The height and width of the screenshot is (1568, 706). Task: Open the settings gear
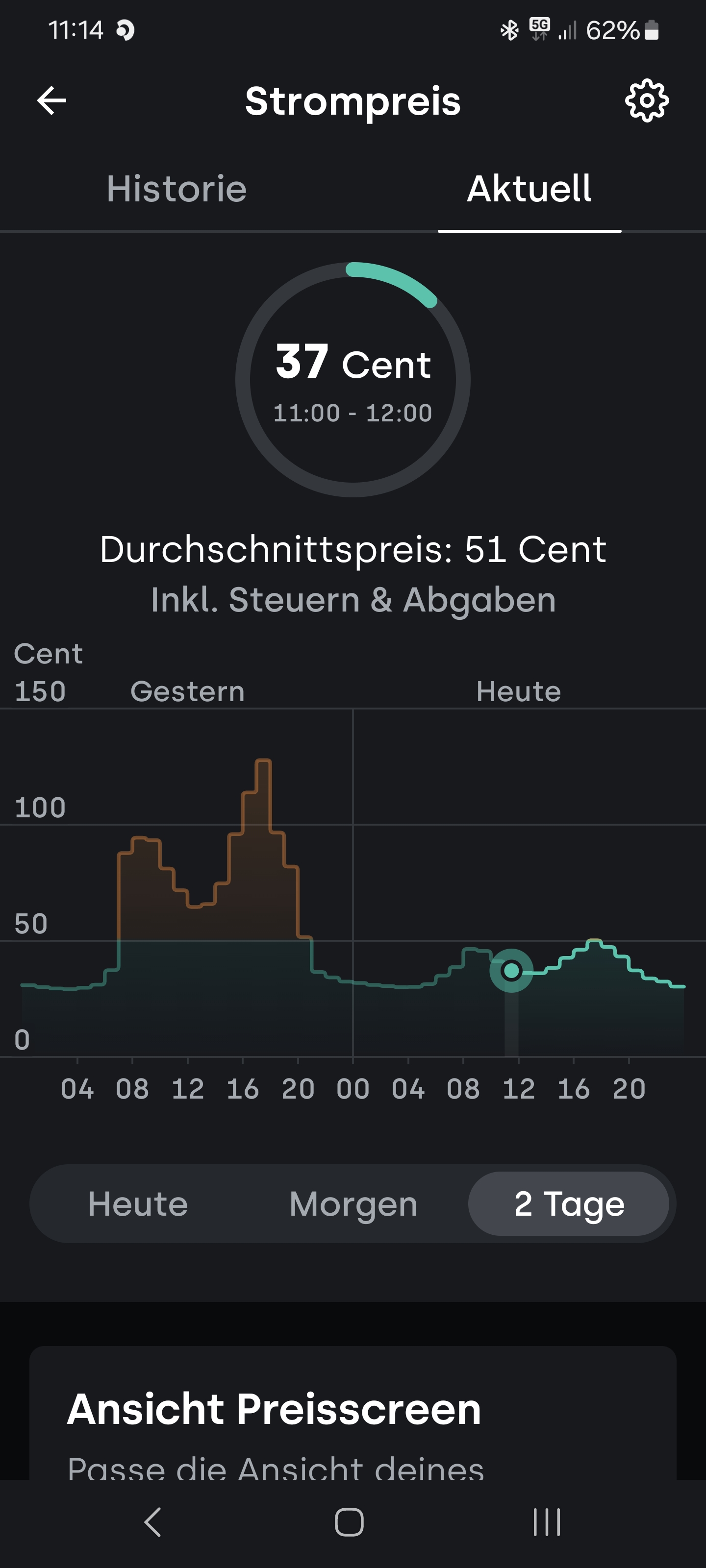tap(646, 100)
